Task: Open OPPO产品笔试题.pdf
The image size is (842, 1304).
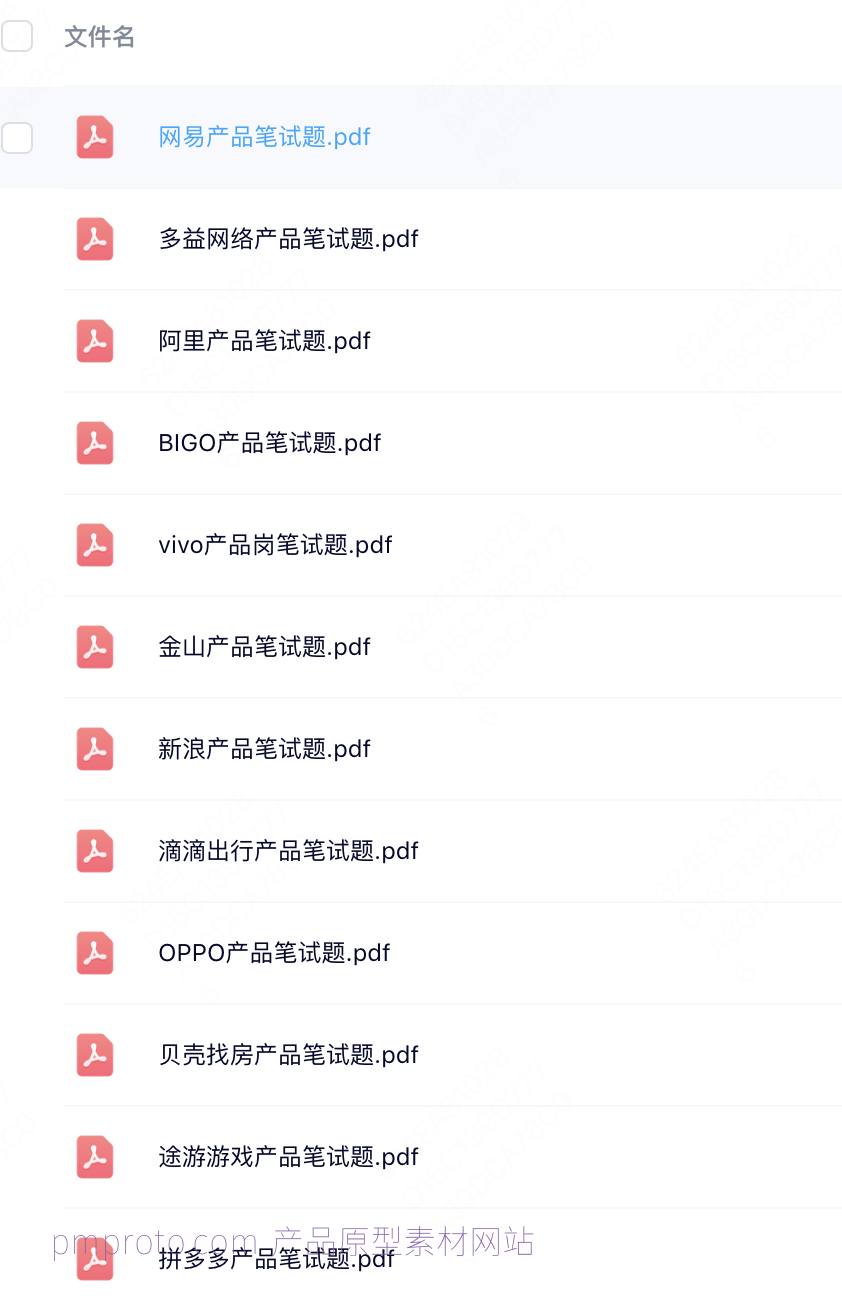Action: (x=274, y=953)
